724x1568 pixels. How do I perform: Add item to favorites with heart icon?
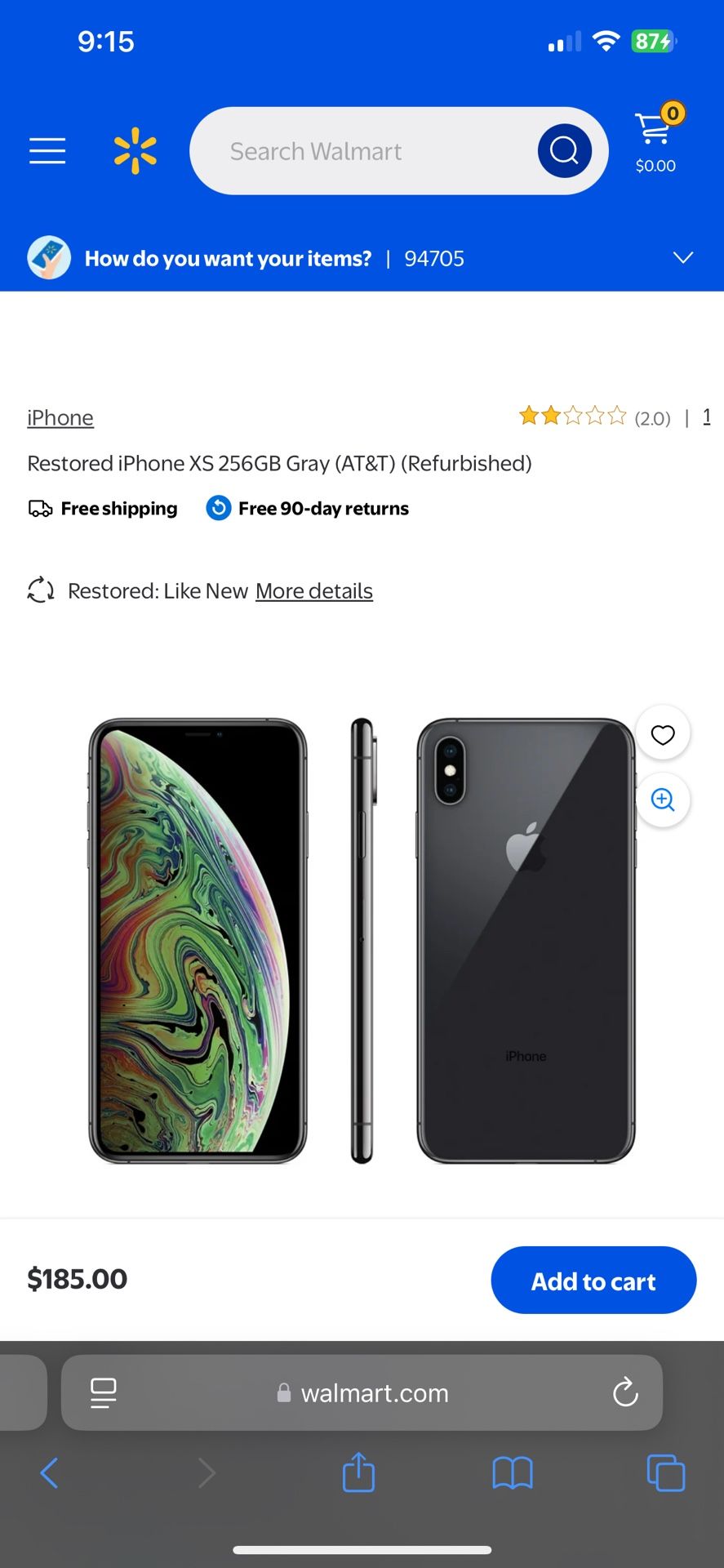click(663, 734)
